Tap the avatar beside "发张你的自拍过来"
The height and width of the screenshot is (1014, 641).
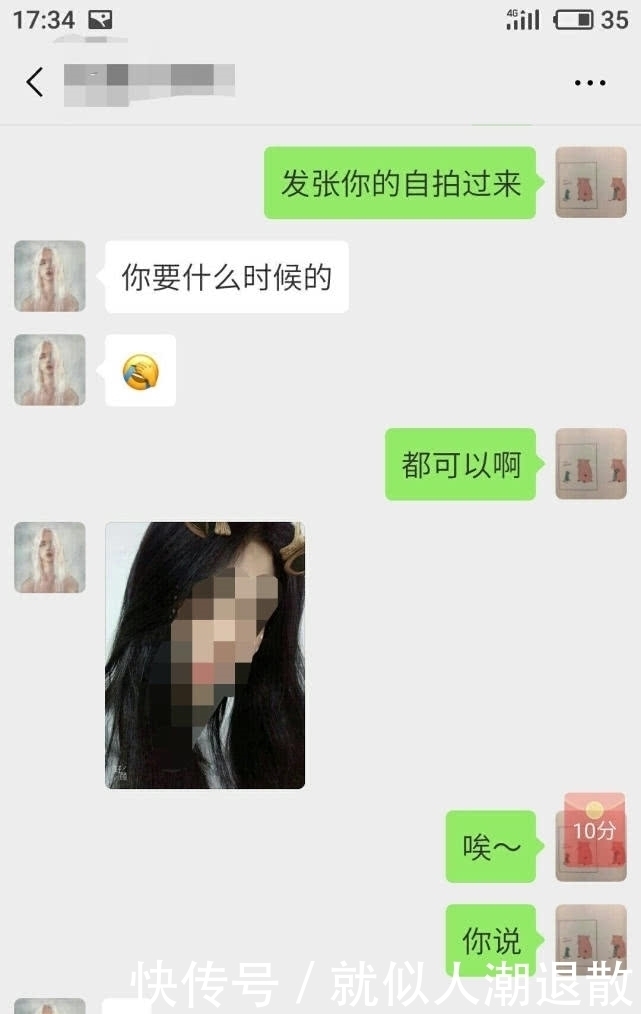590,183
